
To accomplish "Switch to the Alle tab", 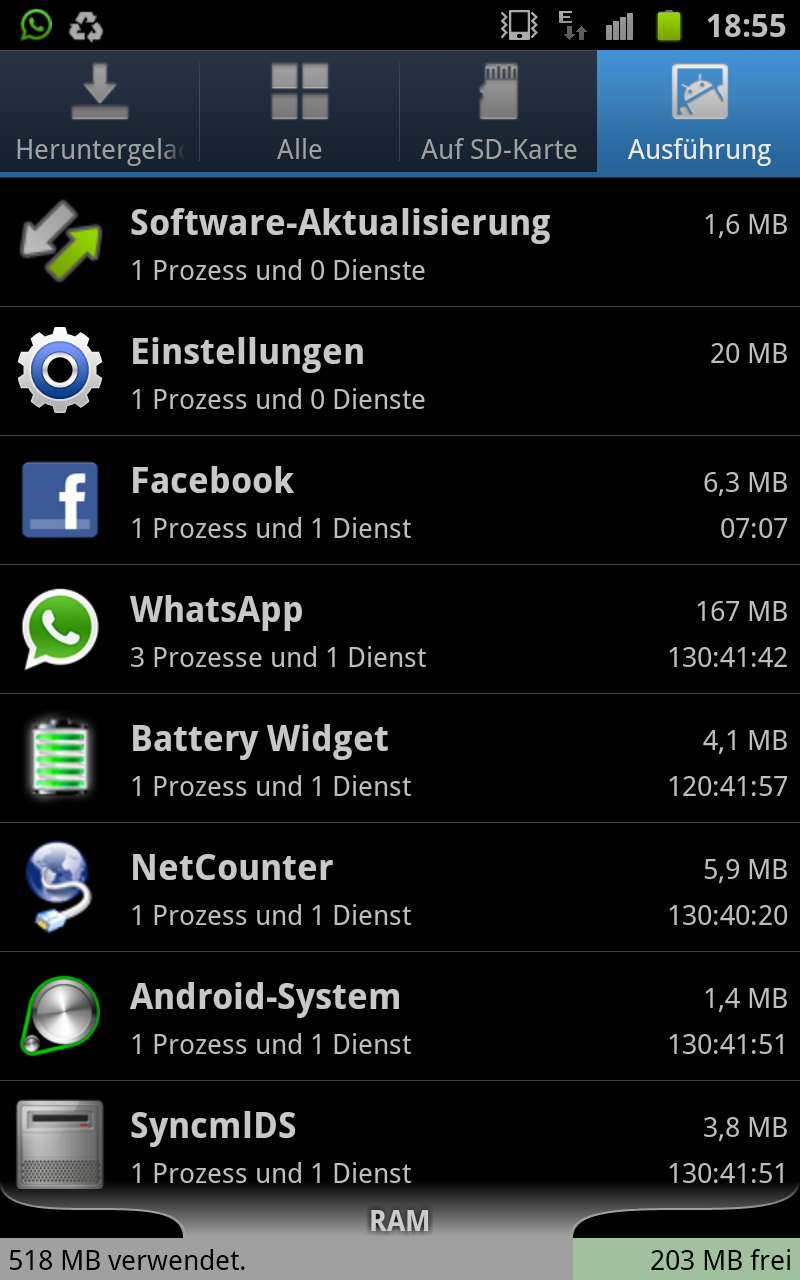I will point(299,112).
